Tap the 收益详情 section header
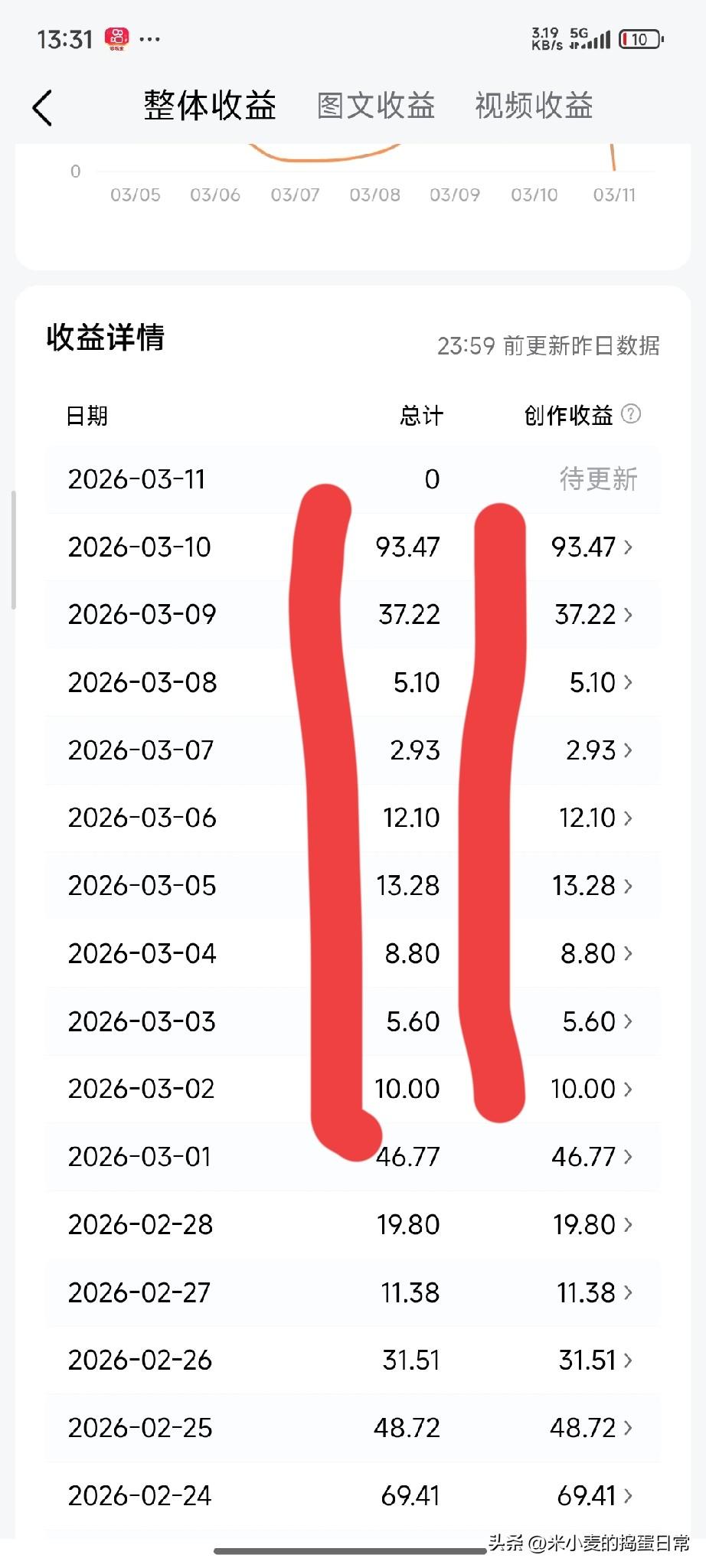 [x=107, y=340]
